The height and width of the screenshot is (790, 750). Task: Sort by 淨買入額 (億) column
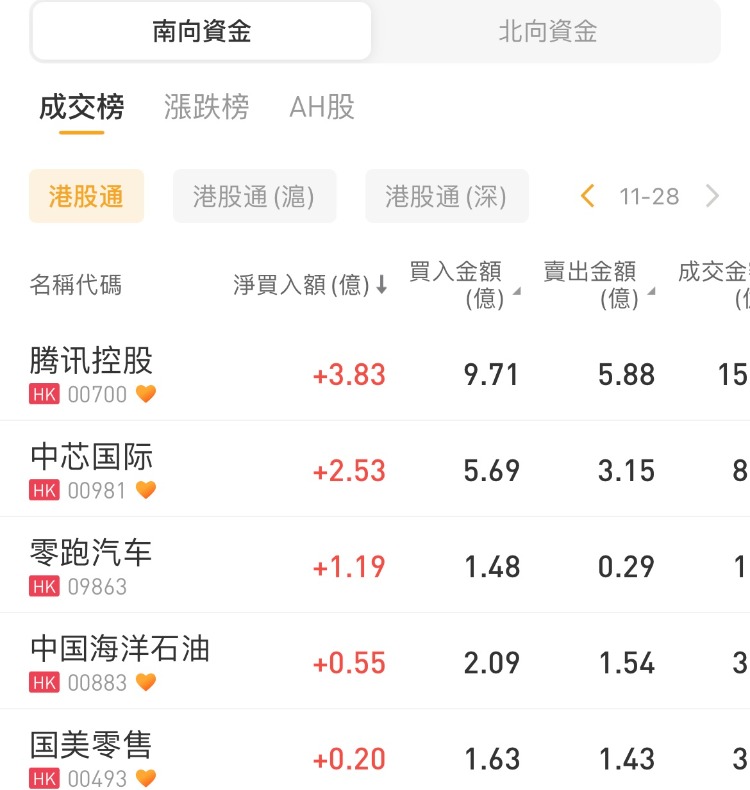(310, 285)
